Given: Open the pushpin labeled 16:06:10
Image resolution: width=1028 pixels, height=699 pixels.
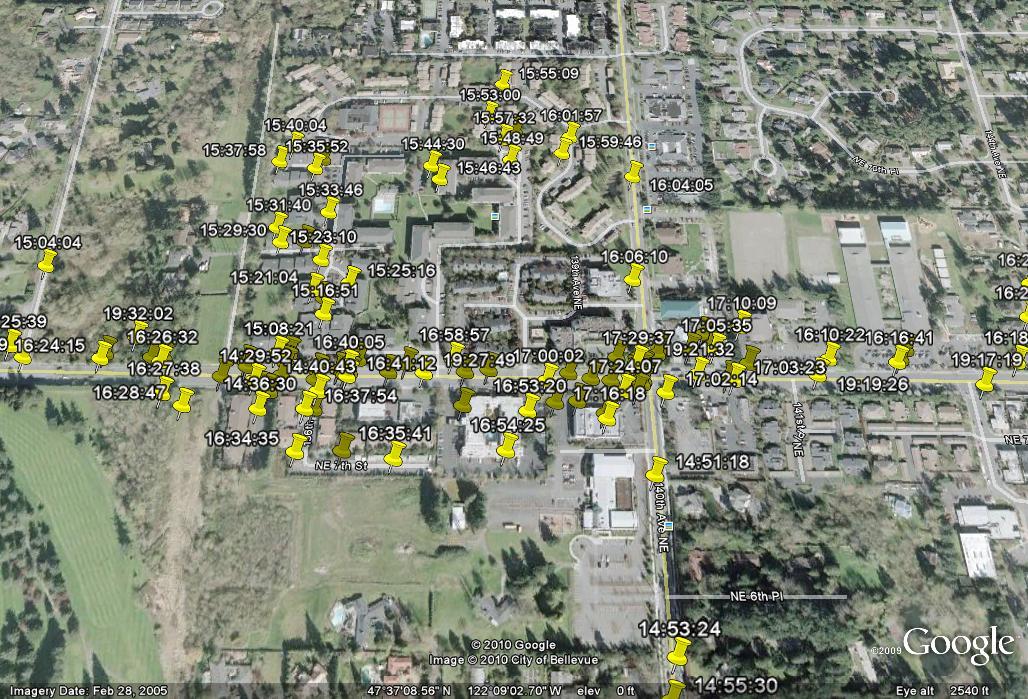Looking at the screenshot, I should 634,275.
